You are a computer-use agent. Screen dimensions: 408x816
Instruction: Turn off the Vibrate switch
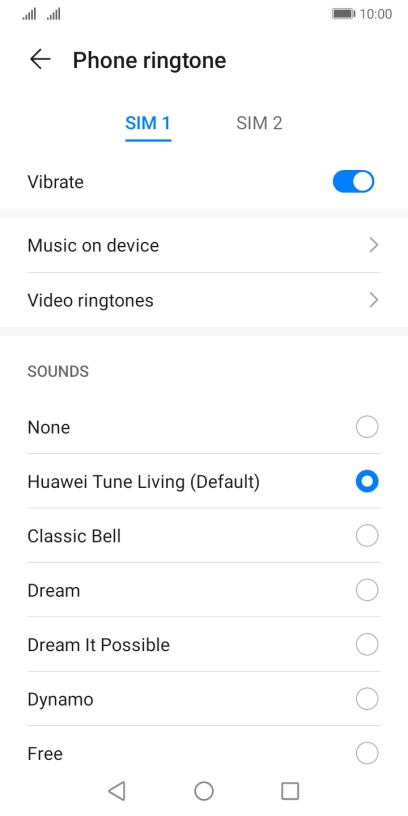[x=353, y=182]
